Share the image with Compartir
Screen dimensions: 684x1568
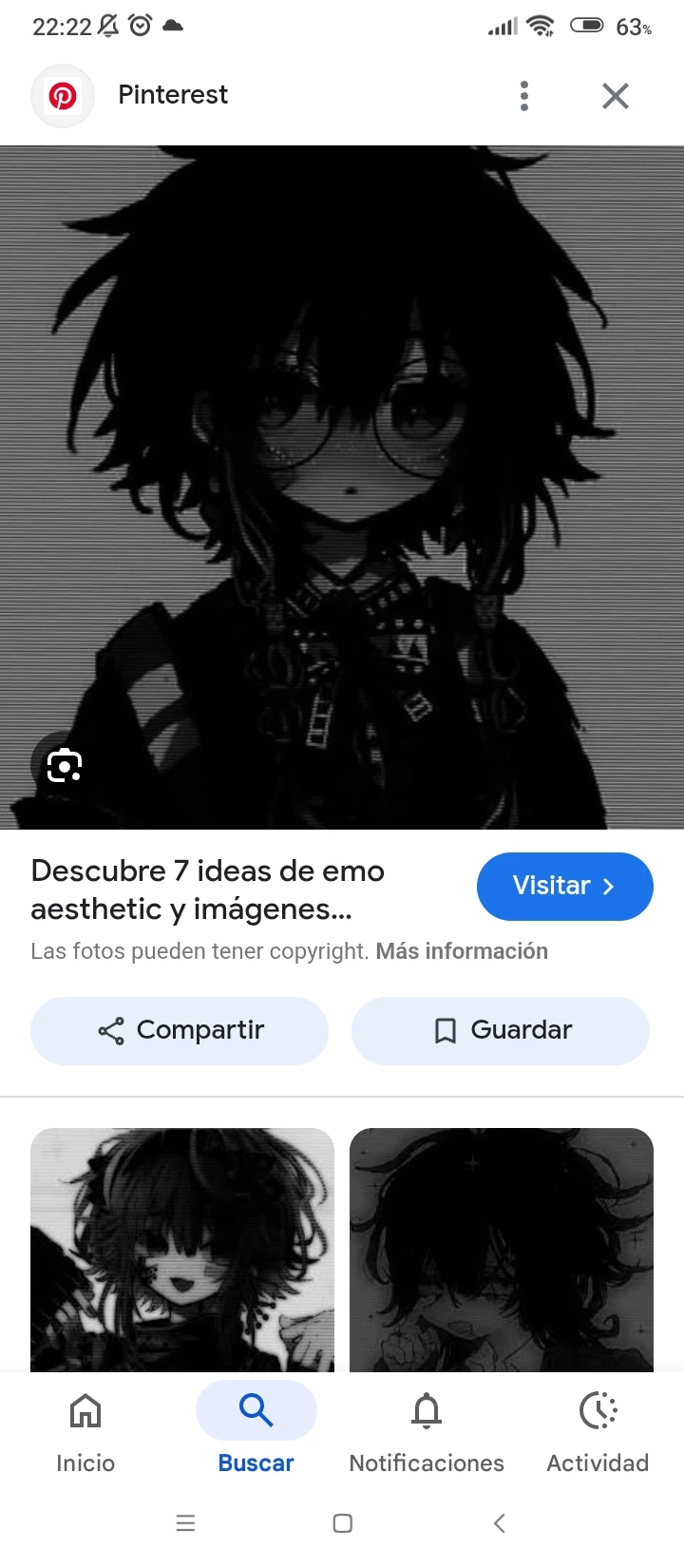click(180, 1031)
